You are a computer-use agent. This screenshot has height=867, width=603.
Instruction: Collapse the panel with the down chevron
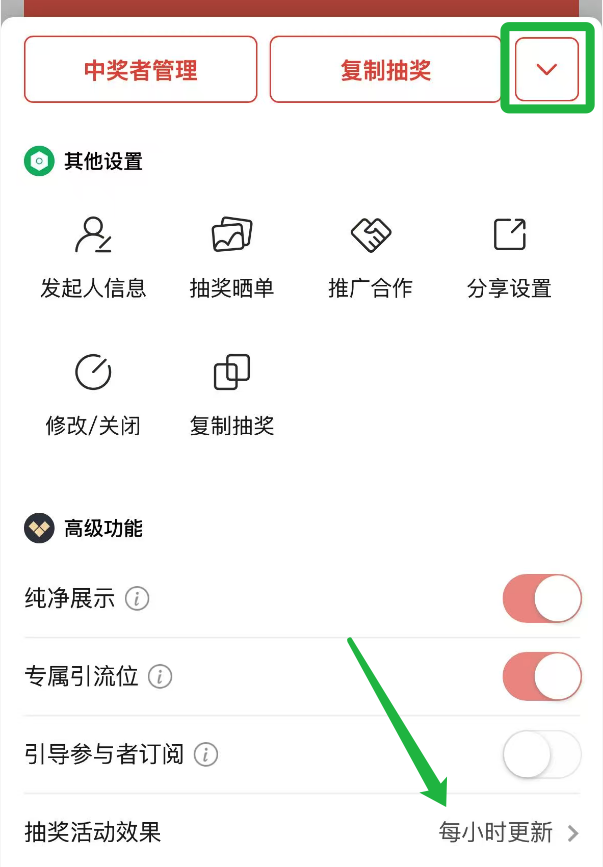tap(547, 70)
